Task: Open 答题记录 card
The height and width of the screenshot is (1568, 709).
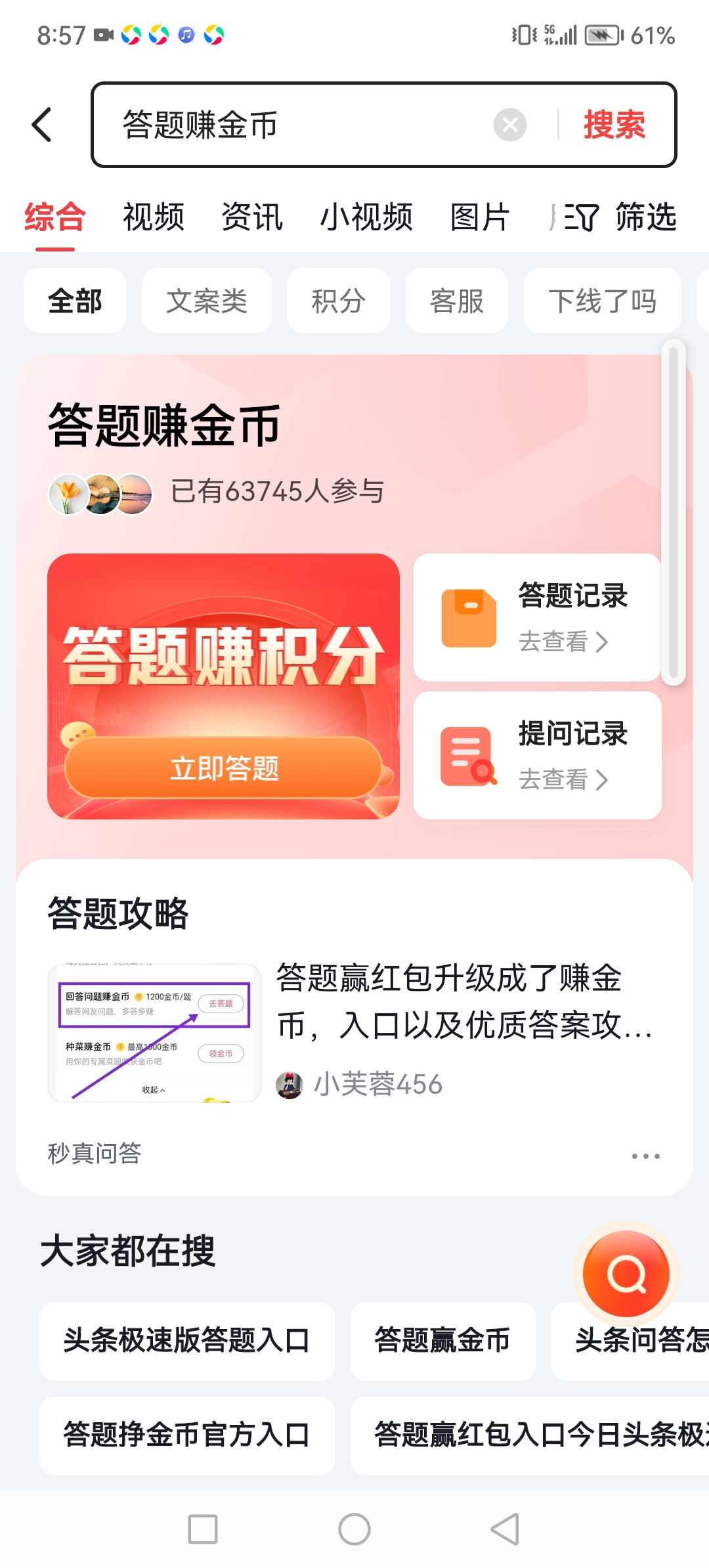Action: (x=537, y=617)
